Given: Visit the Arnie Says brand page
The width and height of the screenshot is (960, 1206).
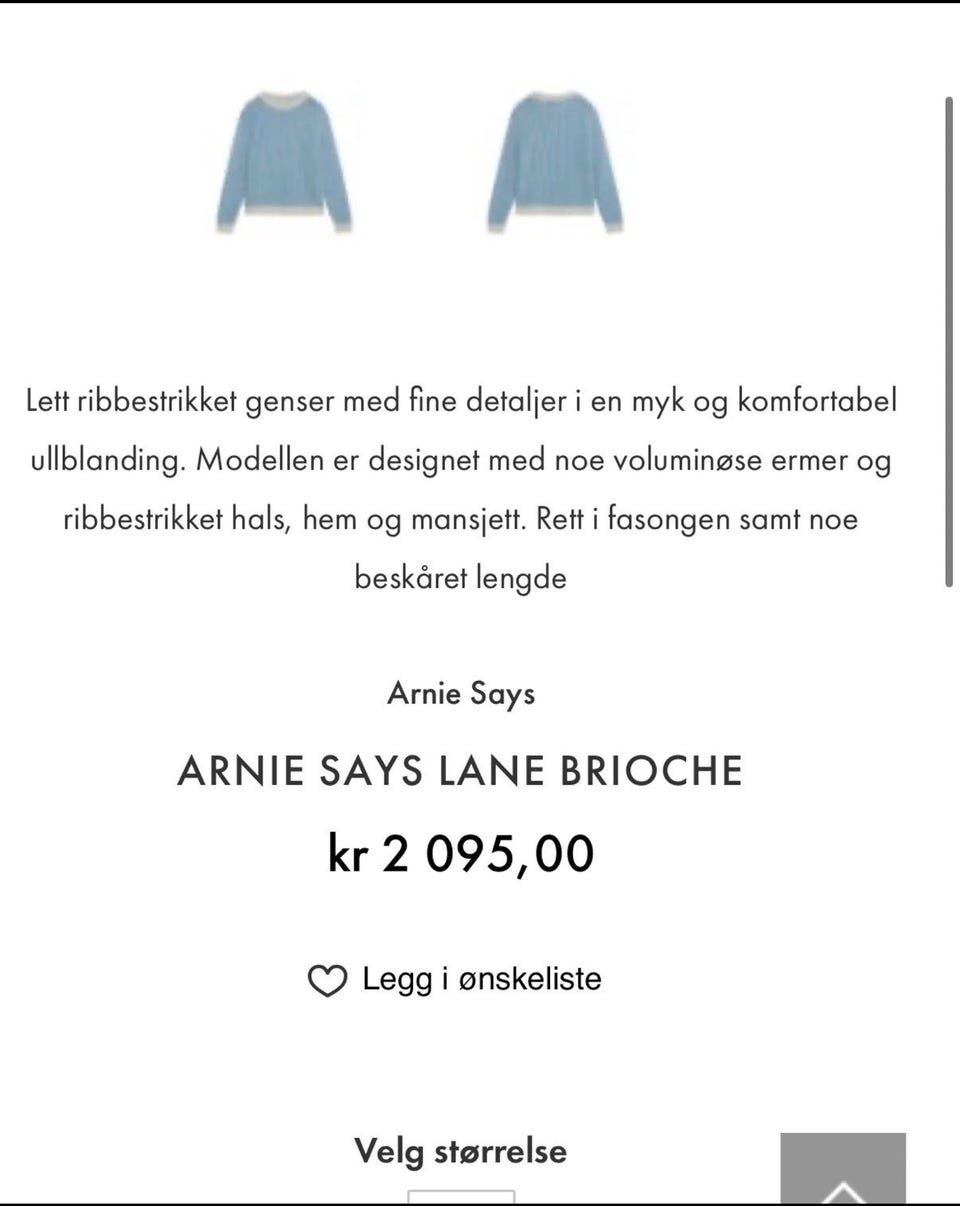Looking at the screenshot, I should tap(460, 693).
